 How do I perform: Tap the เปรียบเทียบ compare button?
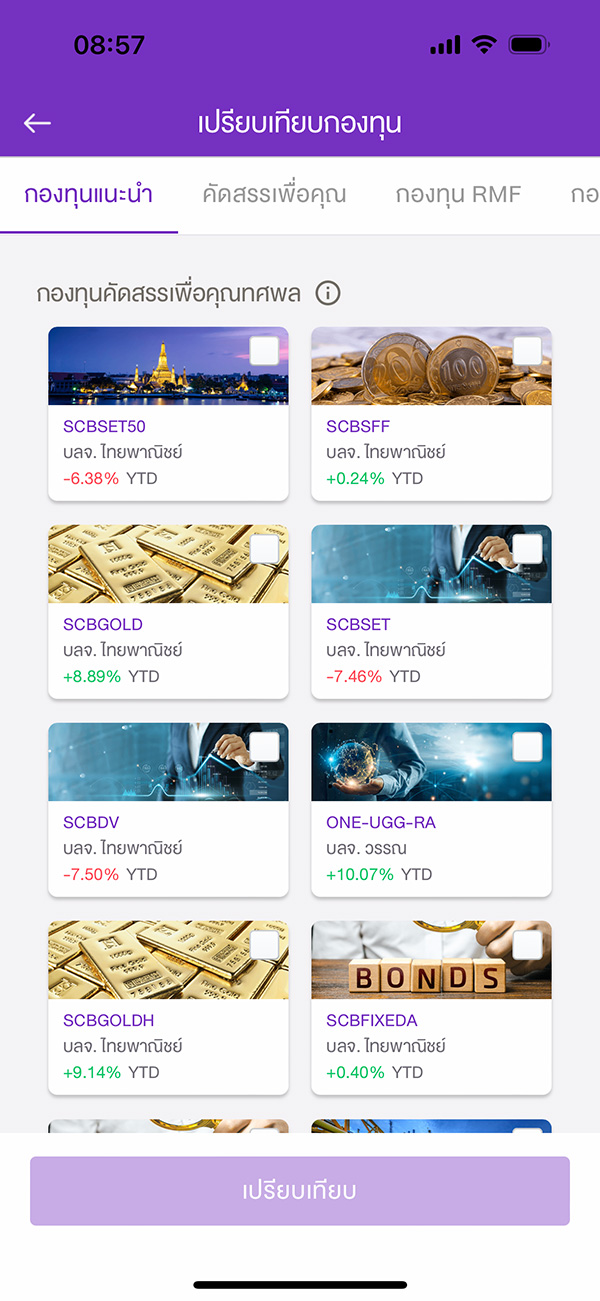[299, 1191]
